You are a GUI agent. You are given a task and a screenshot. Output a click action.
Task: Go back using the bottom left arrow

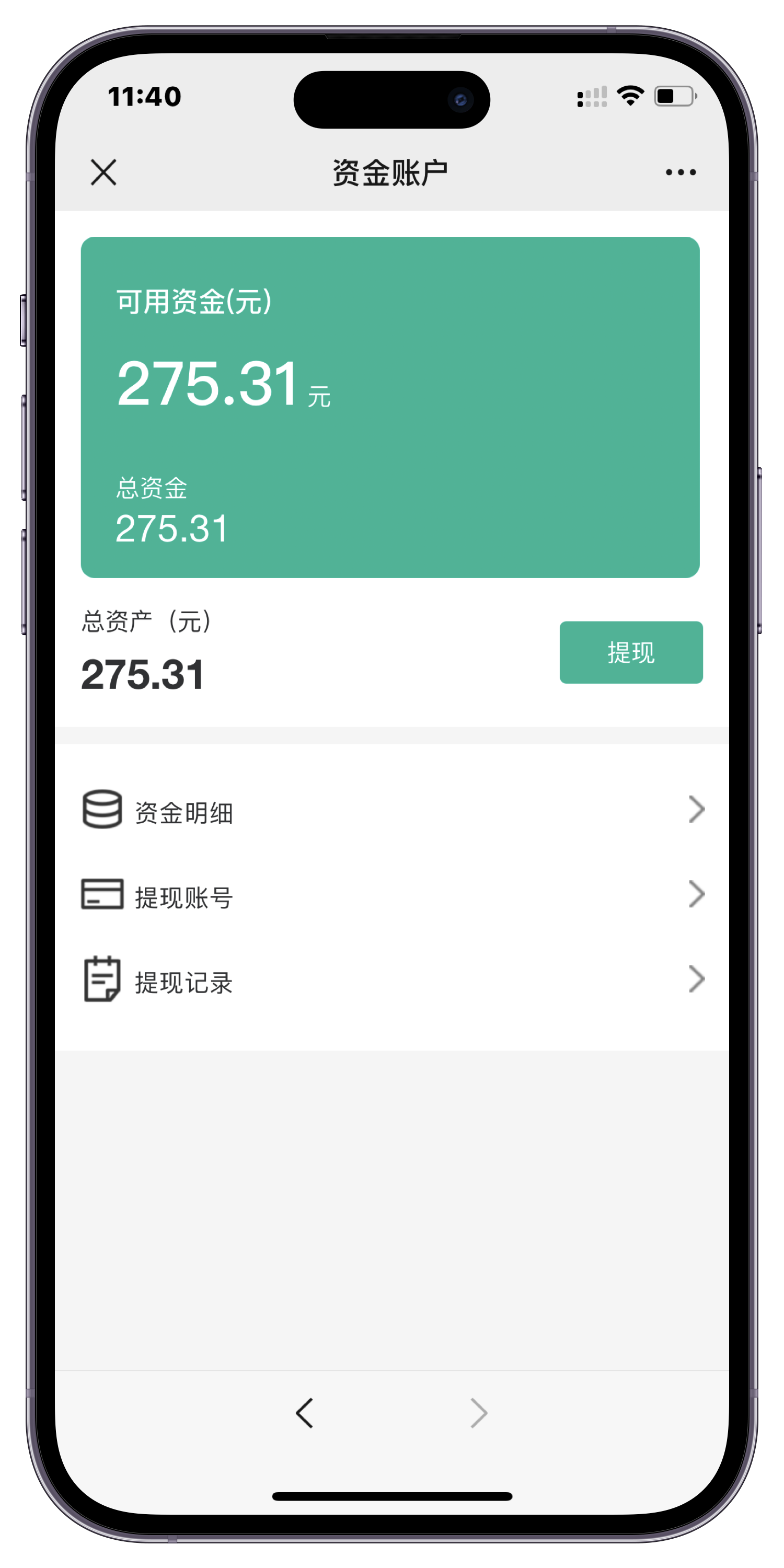point(304,1412)
